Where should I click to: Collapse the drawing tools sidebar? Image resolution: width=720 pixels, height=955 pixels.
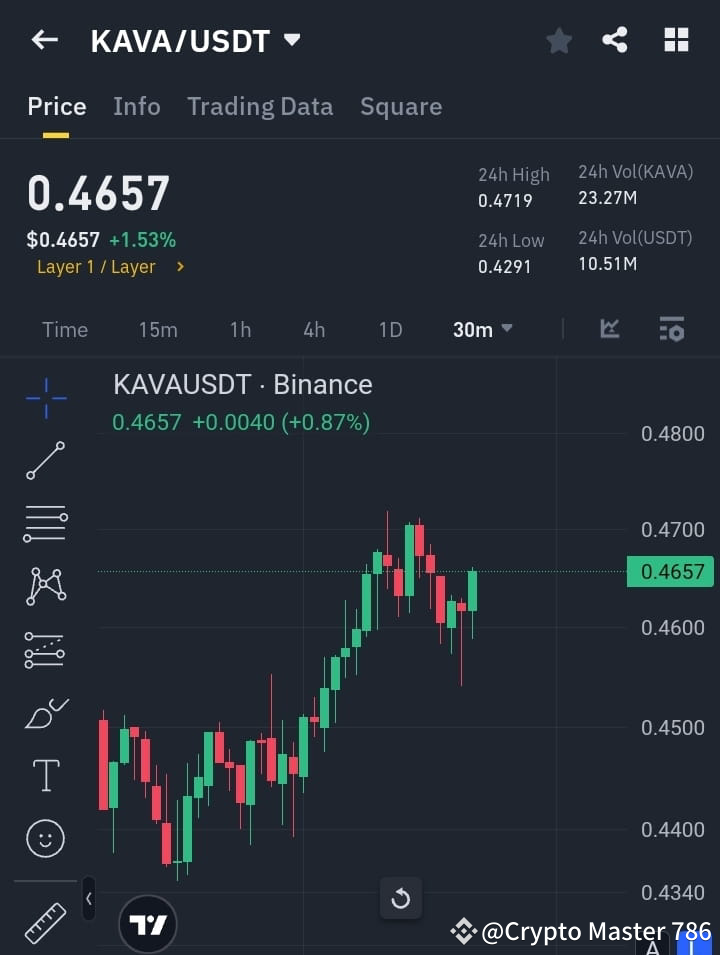tap(88, 898)
